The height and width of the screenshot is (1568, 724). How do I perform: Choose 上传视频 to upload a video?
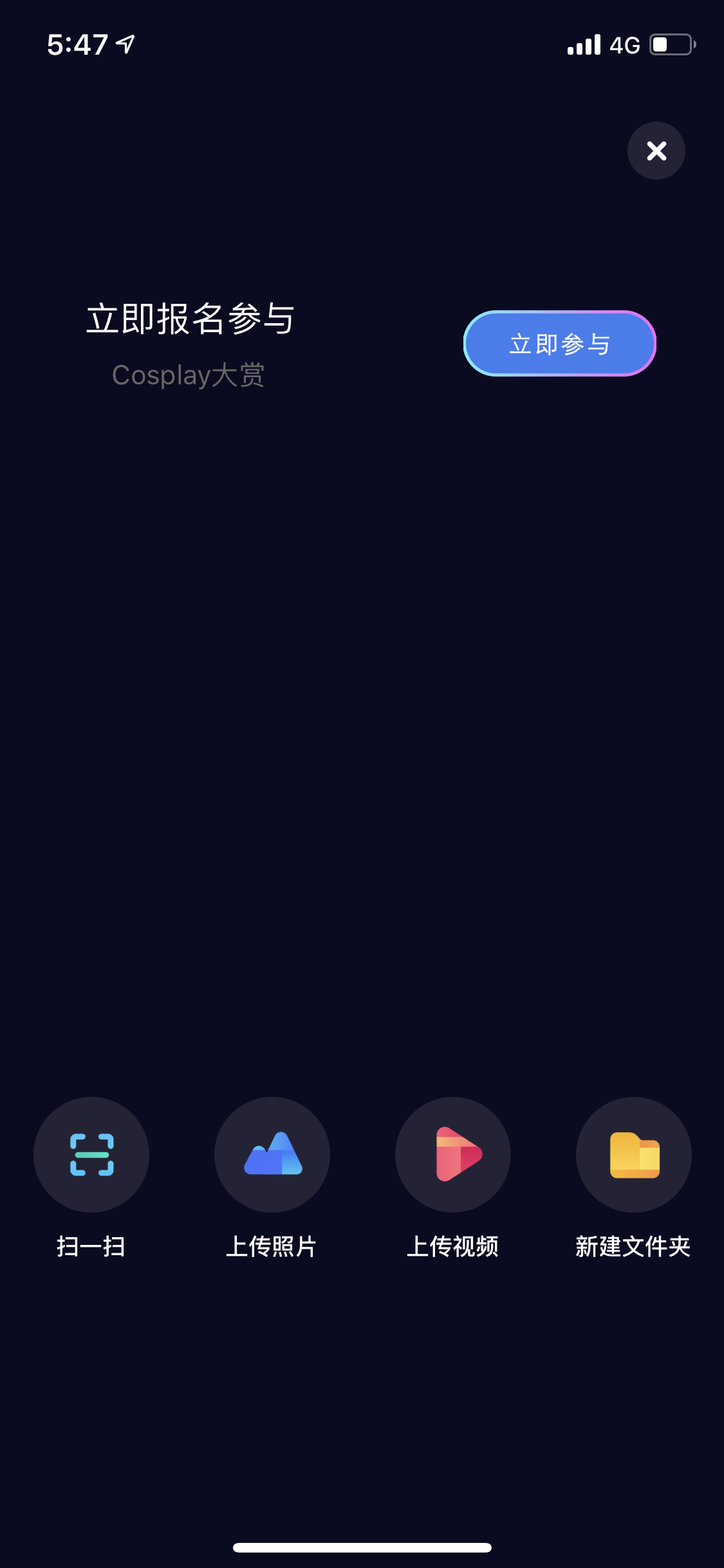(x=453, y=1155)
